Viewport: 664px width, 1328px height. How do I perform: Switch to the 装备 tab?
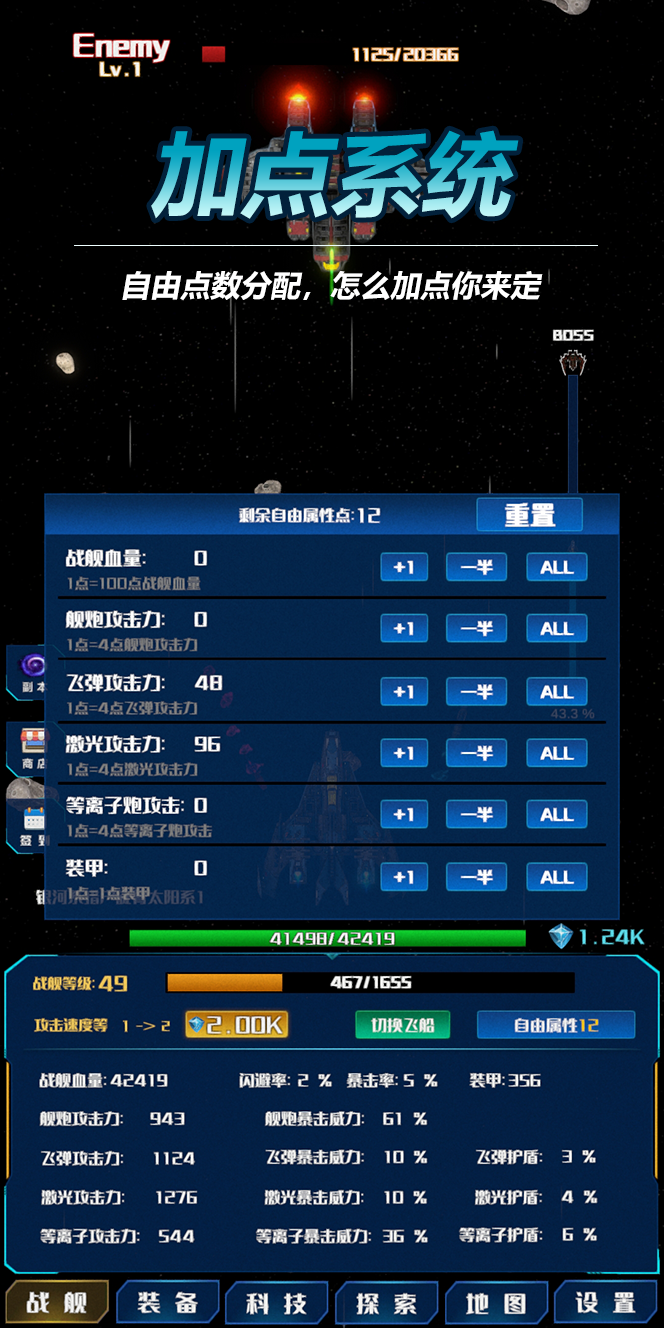pyautogui.click(x=167, y=1303)
